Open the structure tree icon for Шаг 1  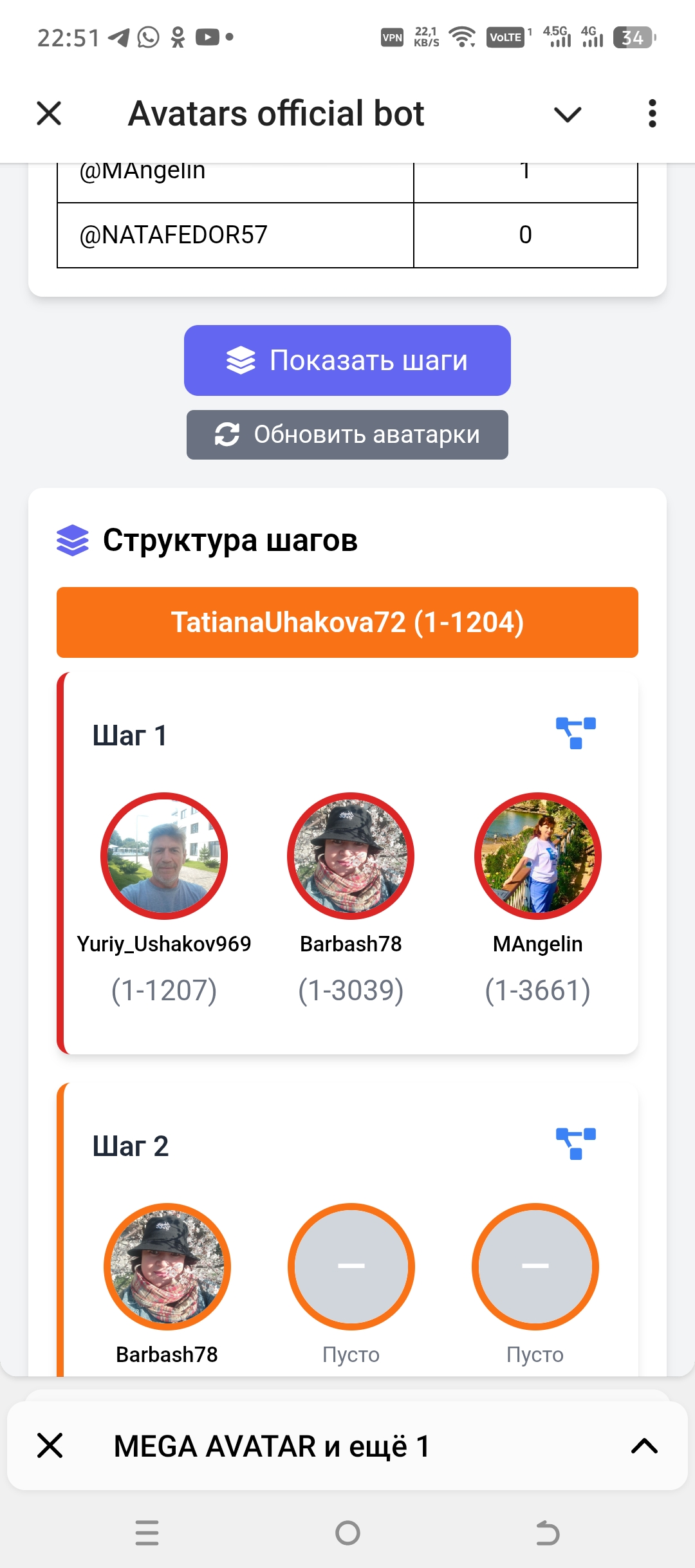(x=576, y=733)
